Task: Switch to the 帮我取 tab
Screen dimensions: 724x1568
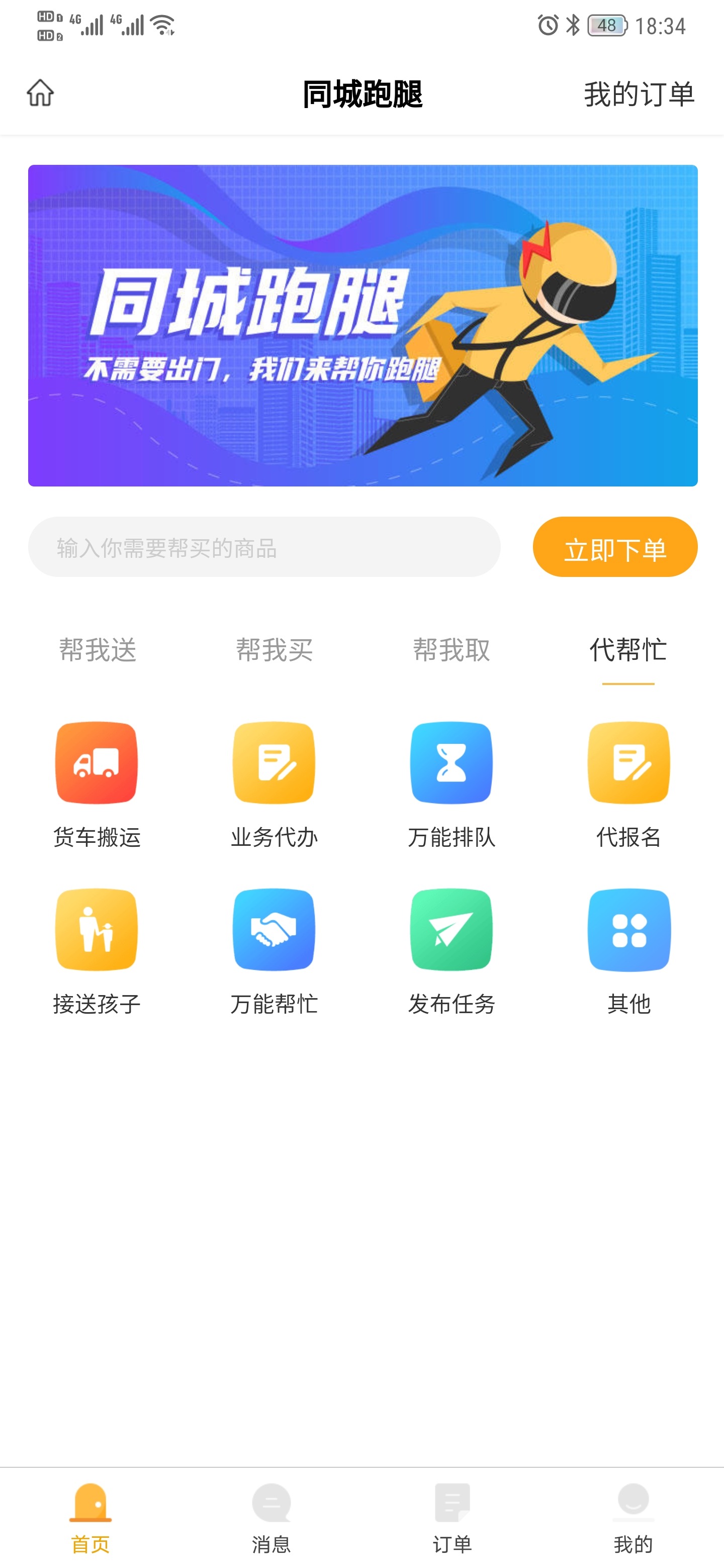Action: pyautogui.click(x=451, y=649)
